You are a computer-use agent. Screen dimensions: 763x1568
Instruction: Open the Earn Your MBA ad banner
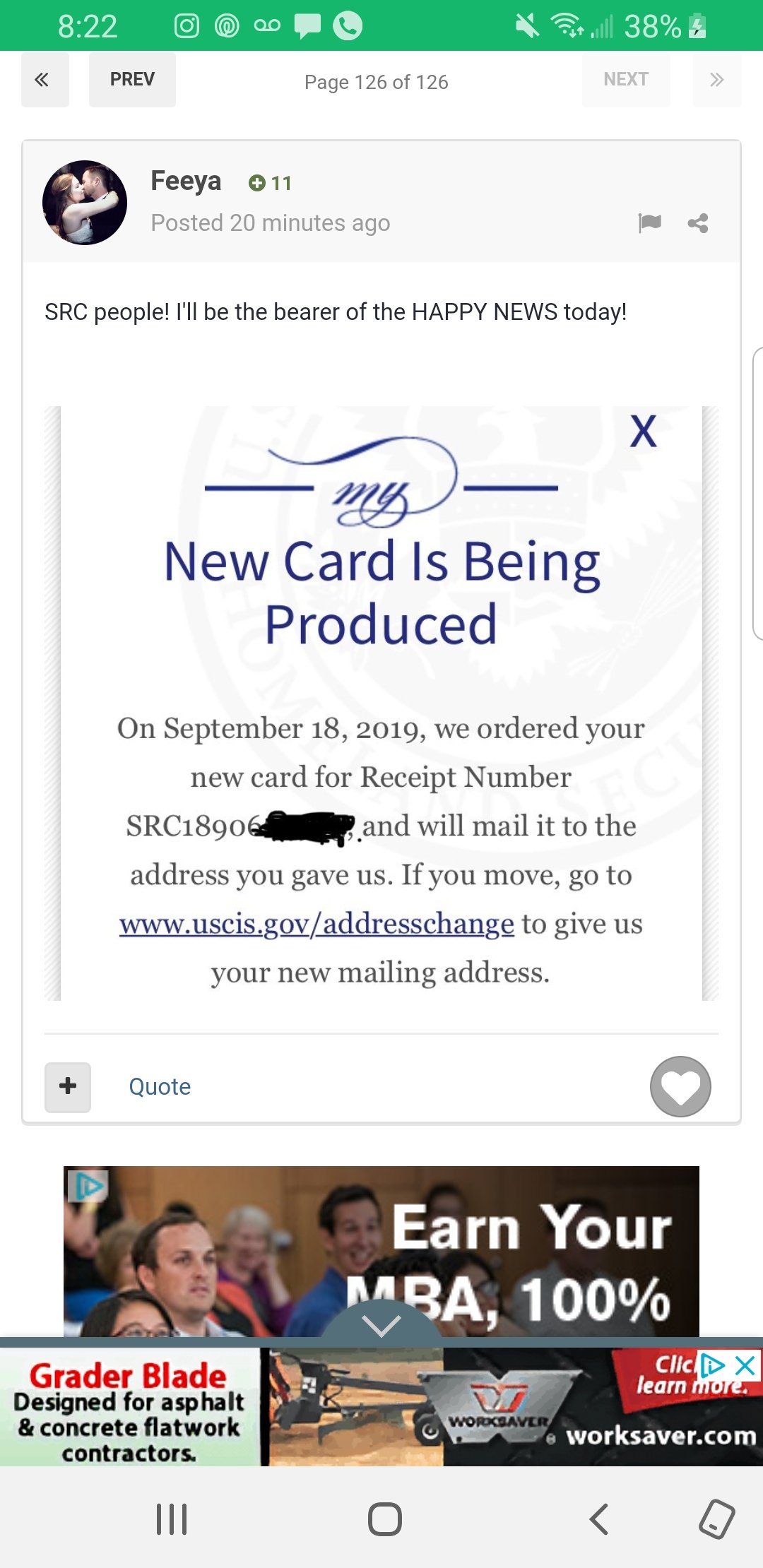pyautogui.click(x=381, y=1251)
